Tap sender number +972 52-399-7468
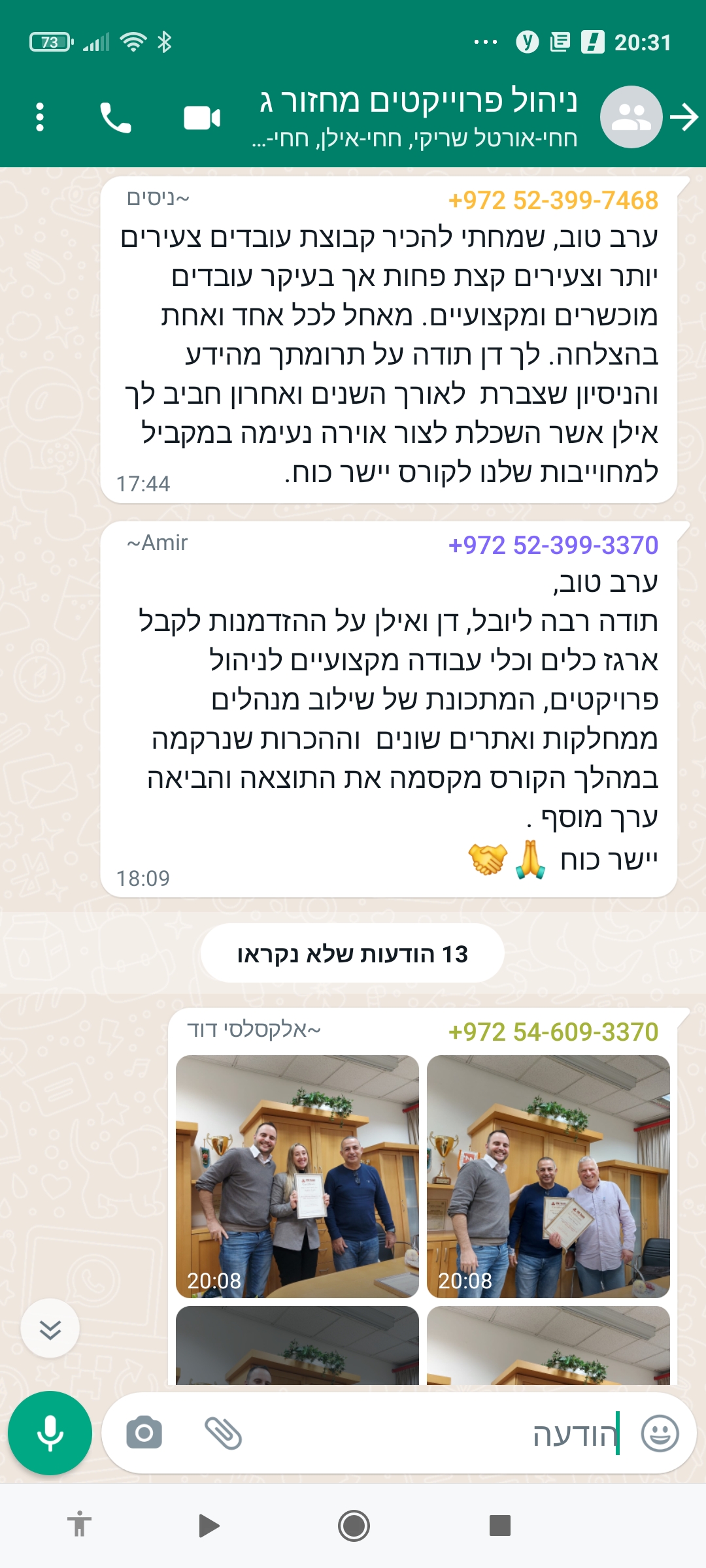This screenshot has height=1568, width=706. pos(553,201)
